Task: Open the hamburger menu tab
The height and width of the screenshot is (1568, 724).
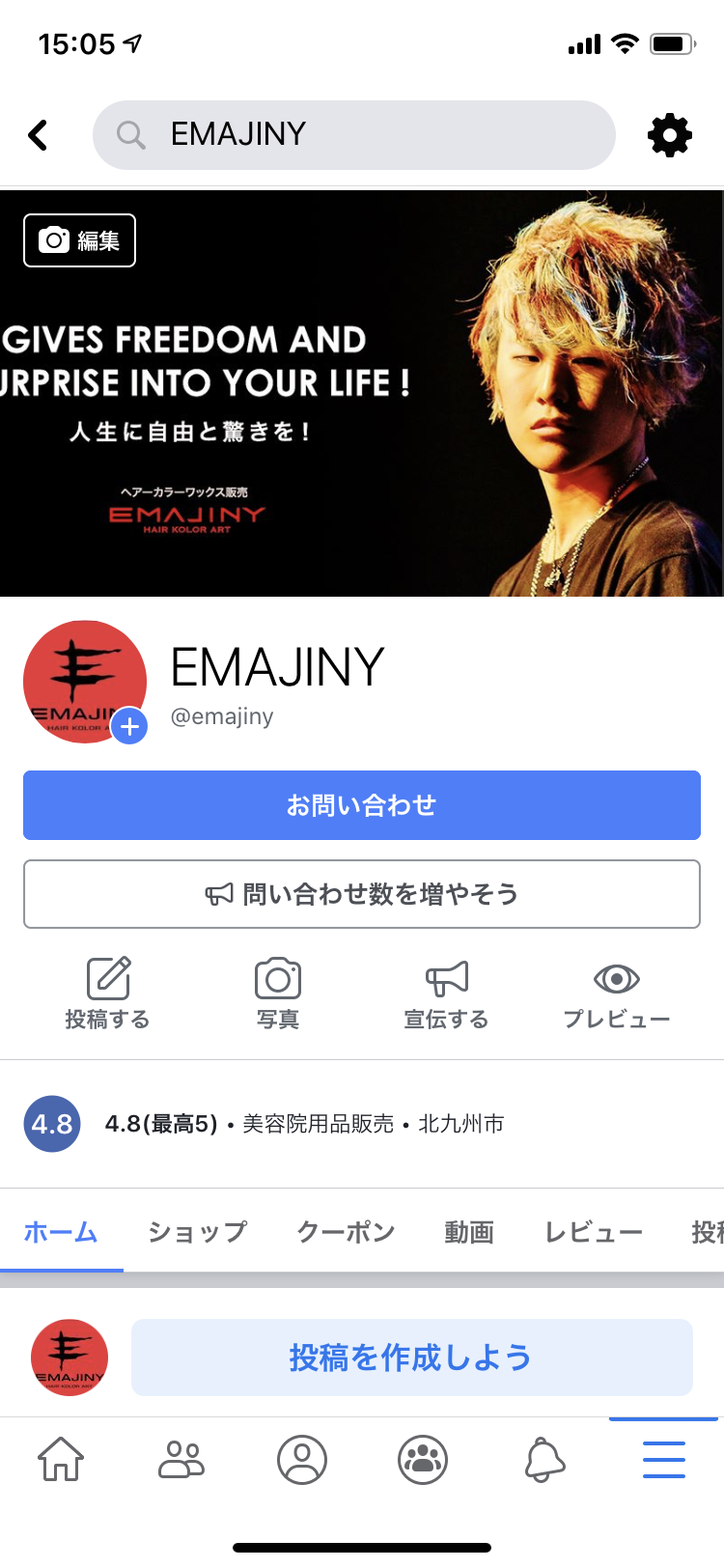Action: 664,1459
